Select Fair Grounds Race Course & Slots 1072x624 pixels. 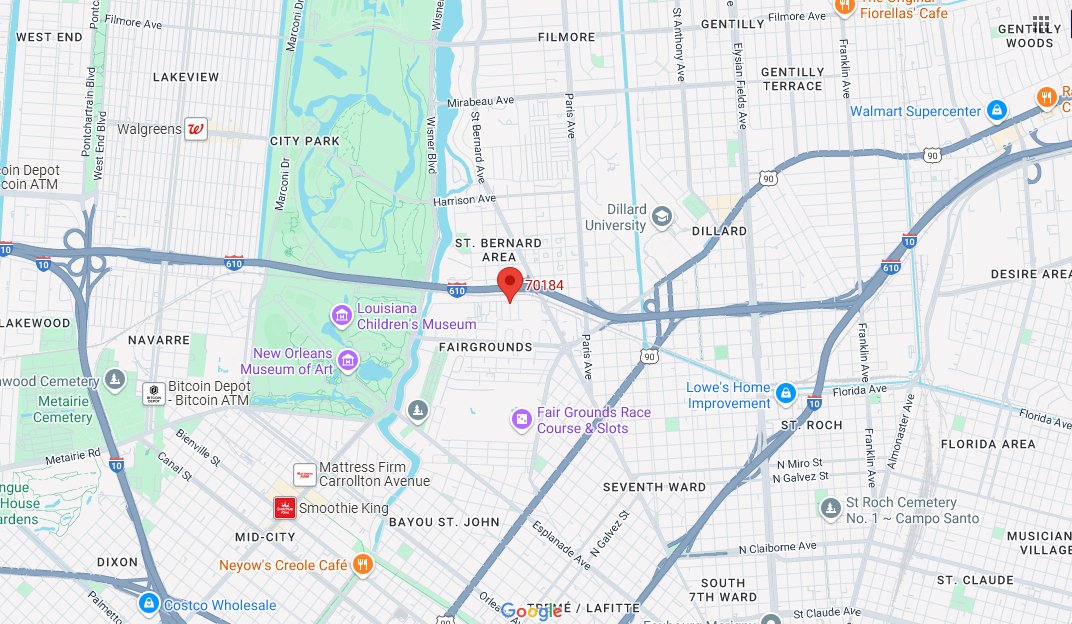(x=521, y=419)
